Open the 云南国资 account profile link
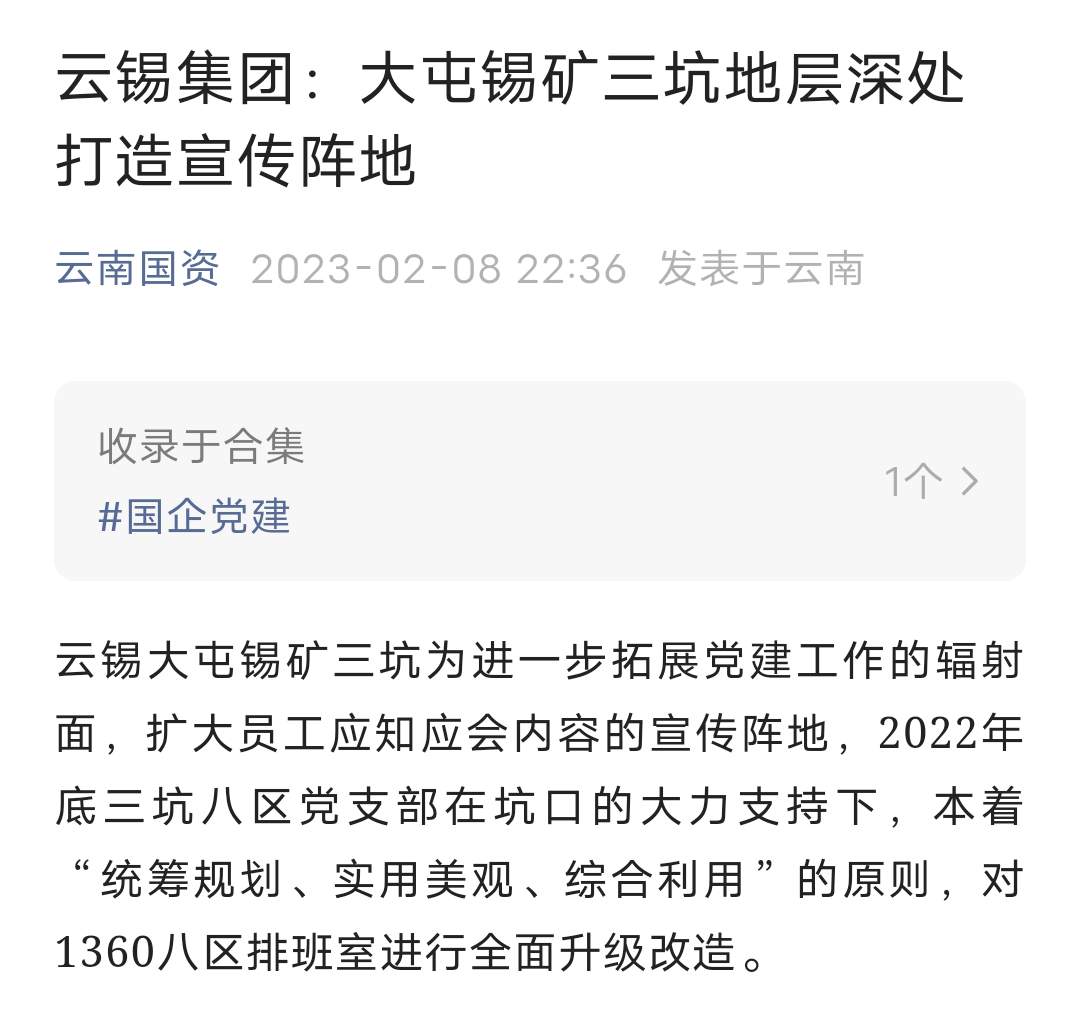The height and width of the screenshot is (1032, 1079). tap(137, 269)
